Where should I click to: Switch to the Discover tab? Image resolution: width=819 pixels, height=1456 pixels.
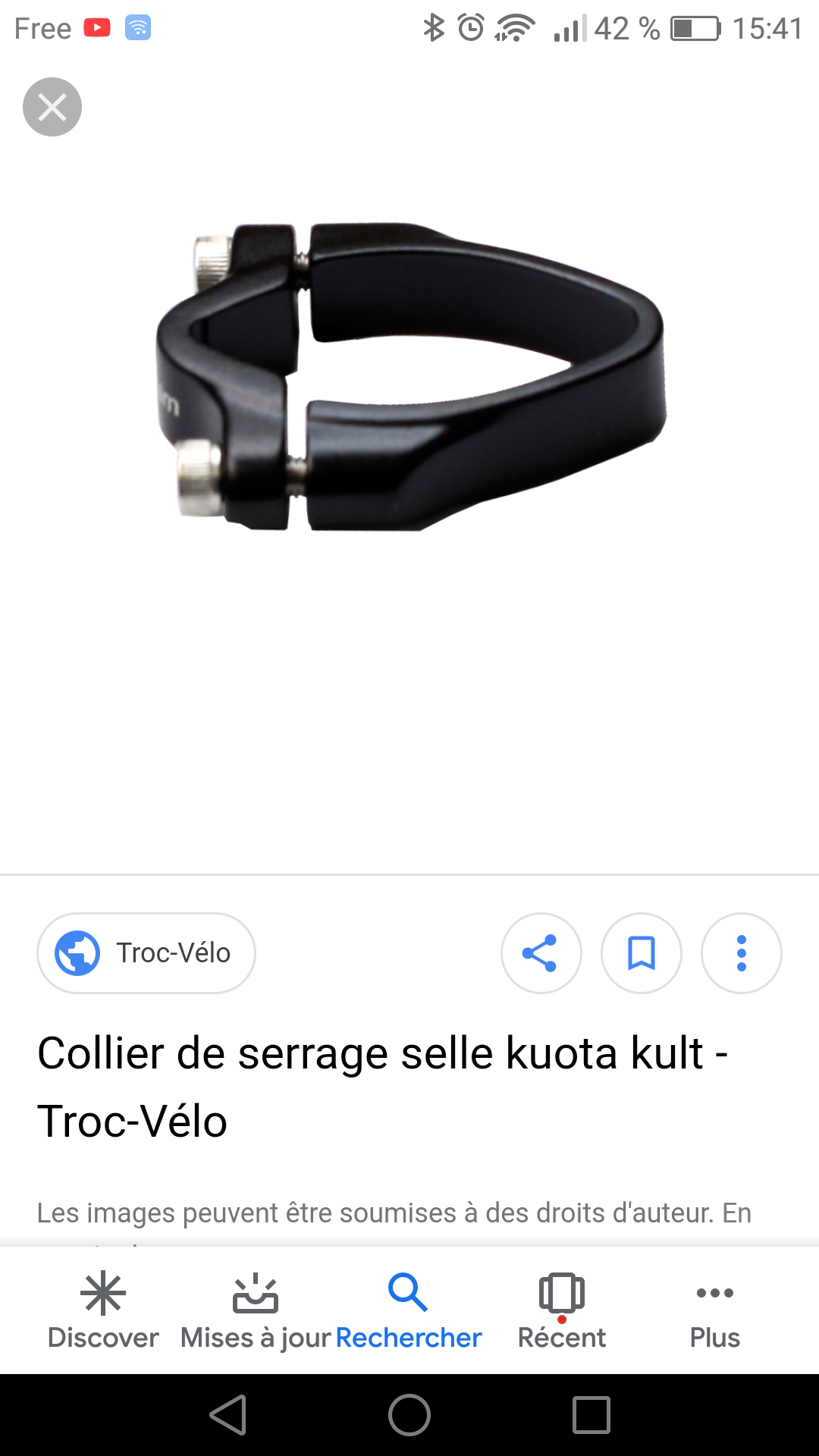pos(103,1311)
